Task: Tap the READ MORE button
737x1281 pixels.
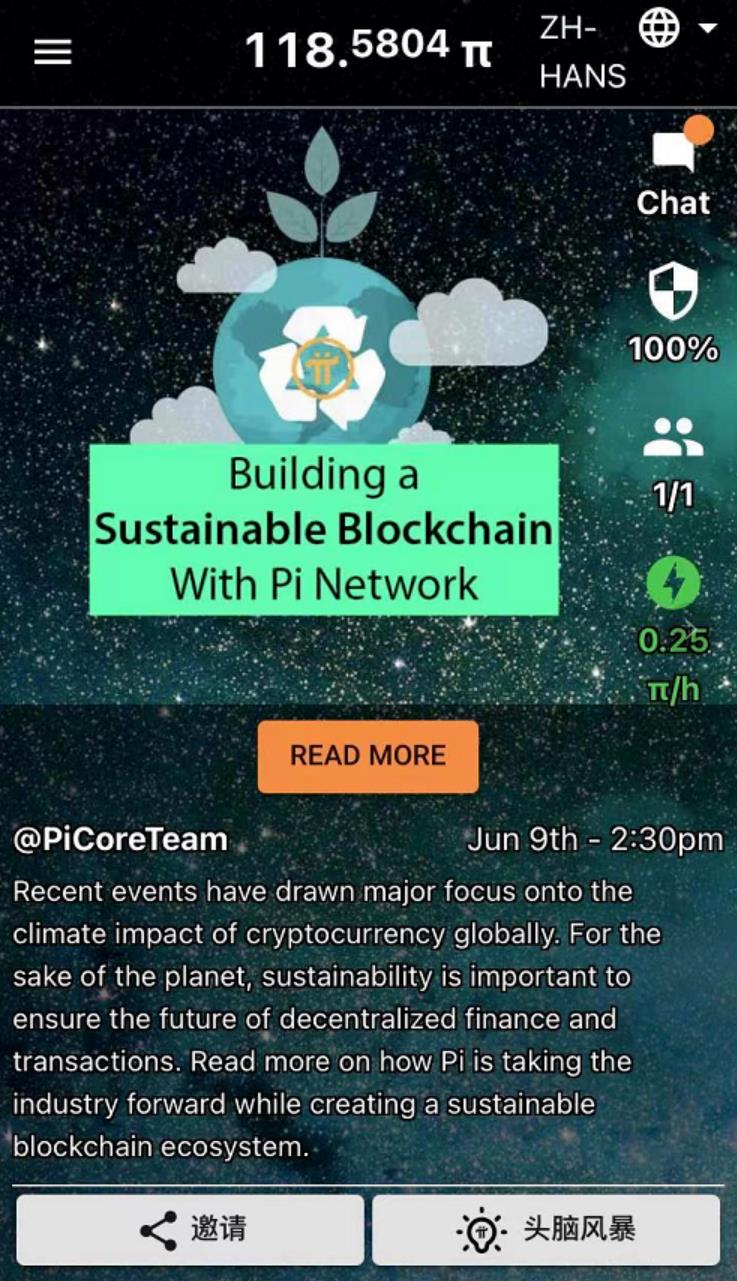Action: (x=368, y=756)
